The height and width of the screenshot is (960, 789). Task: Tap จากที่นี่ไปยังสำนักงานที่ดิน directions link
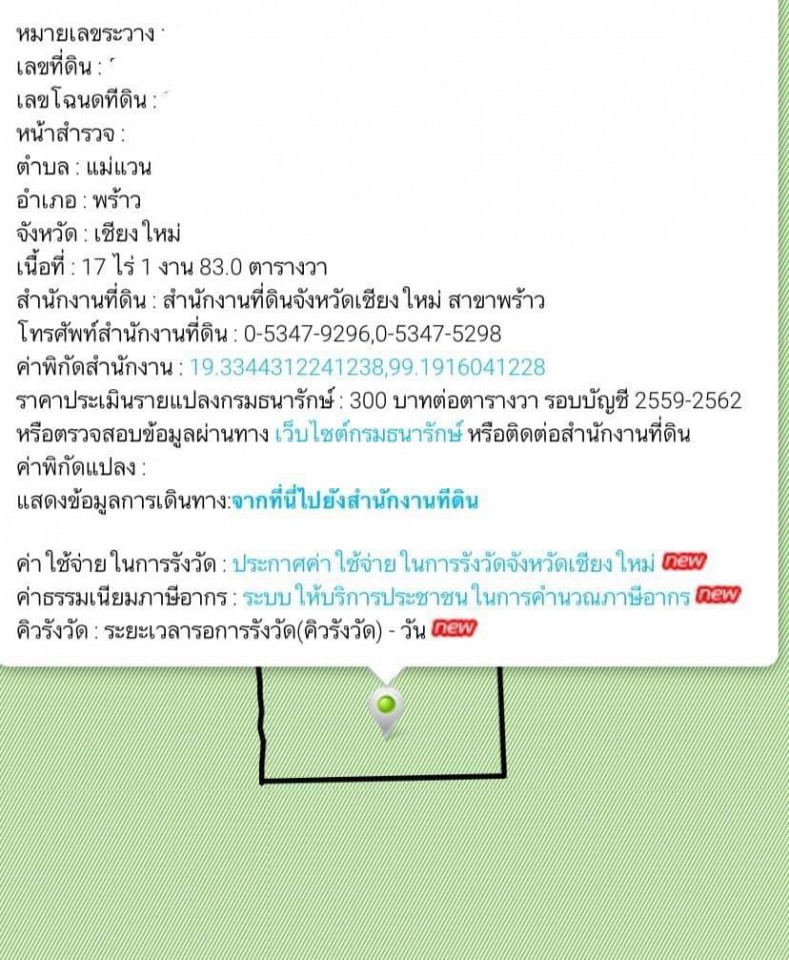coord(354,501)
